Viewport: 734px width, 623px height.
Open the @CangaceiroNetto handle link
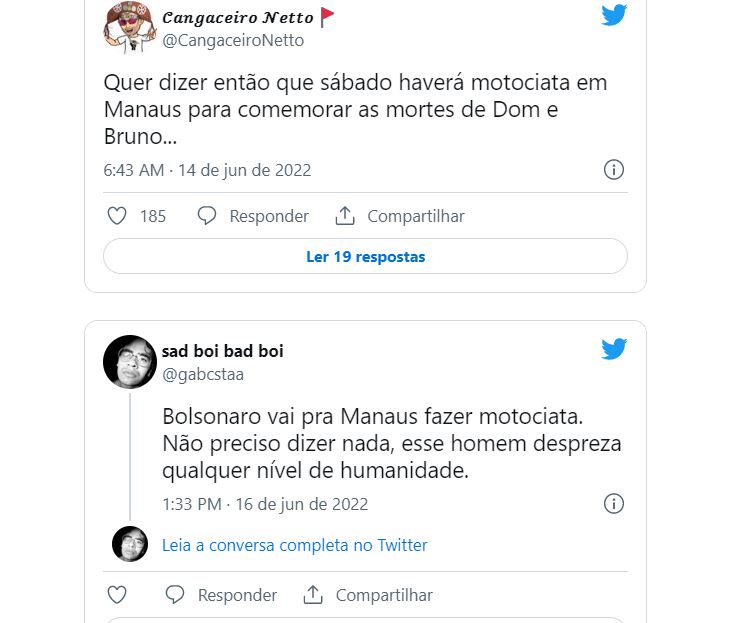232,41
